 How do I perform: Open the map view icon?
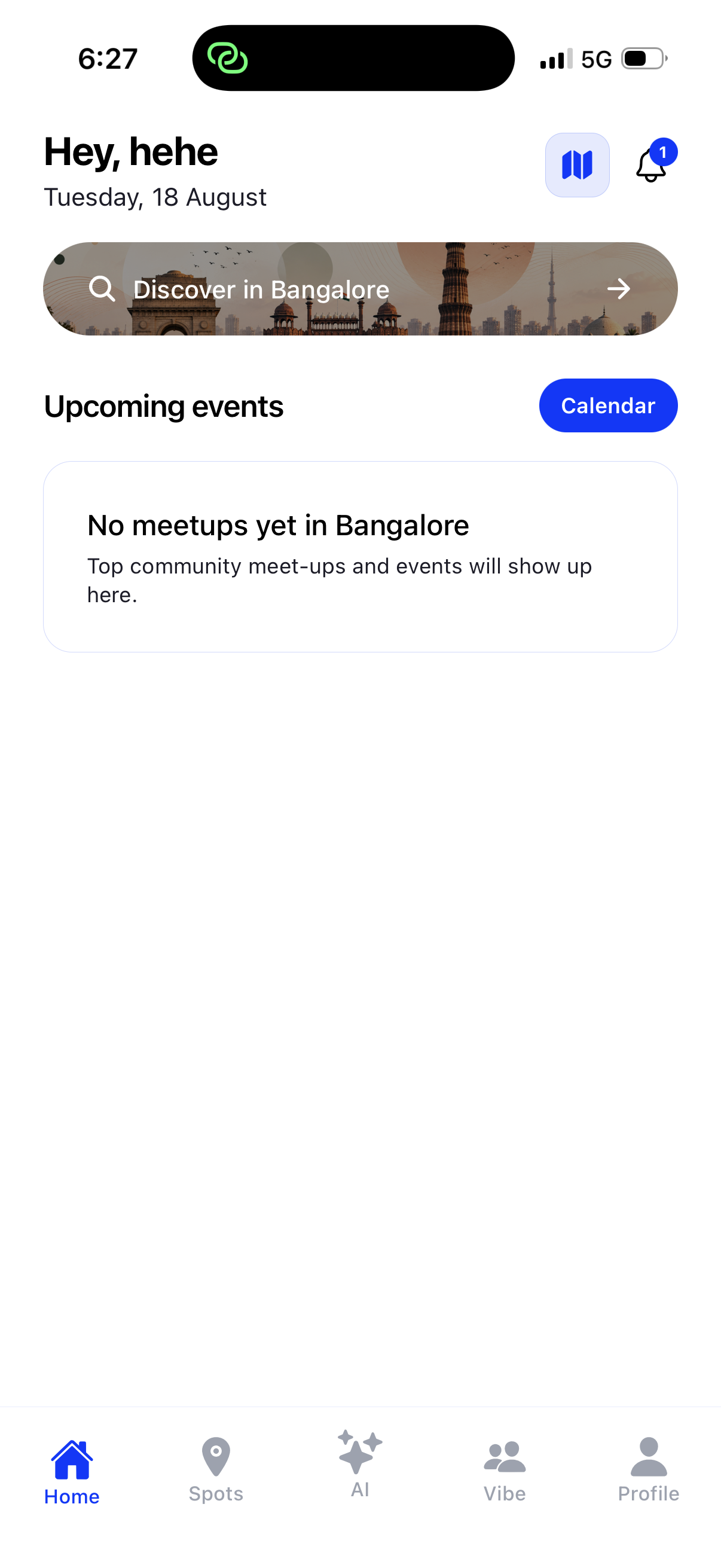(577, 165)
